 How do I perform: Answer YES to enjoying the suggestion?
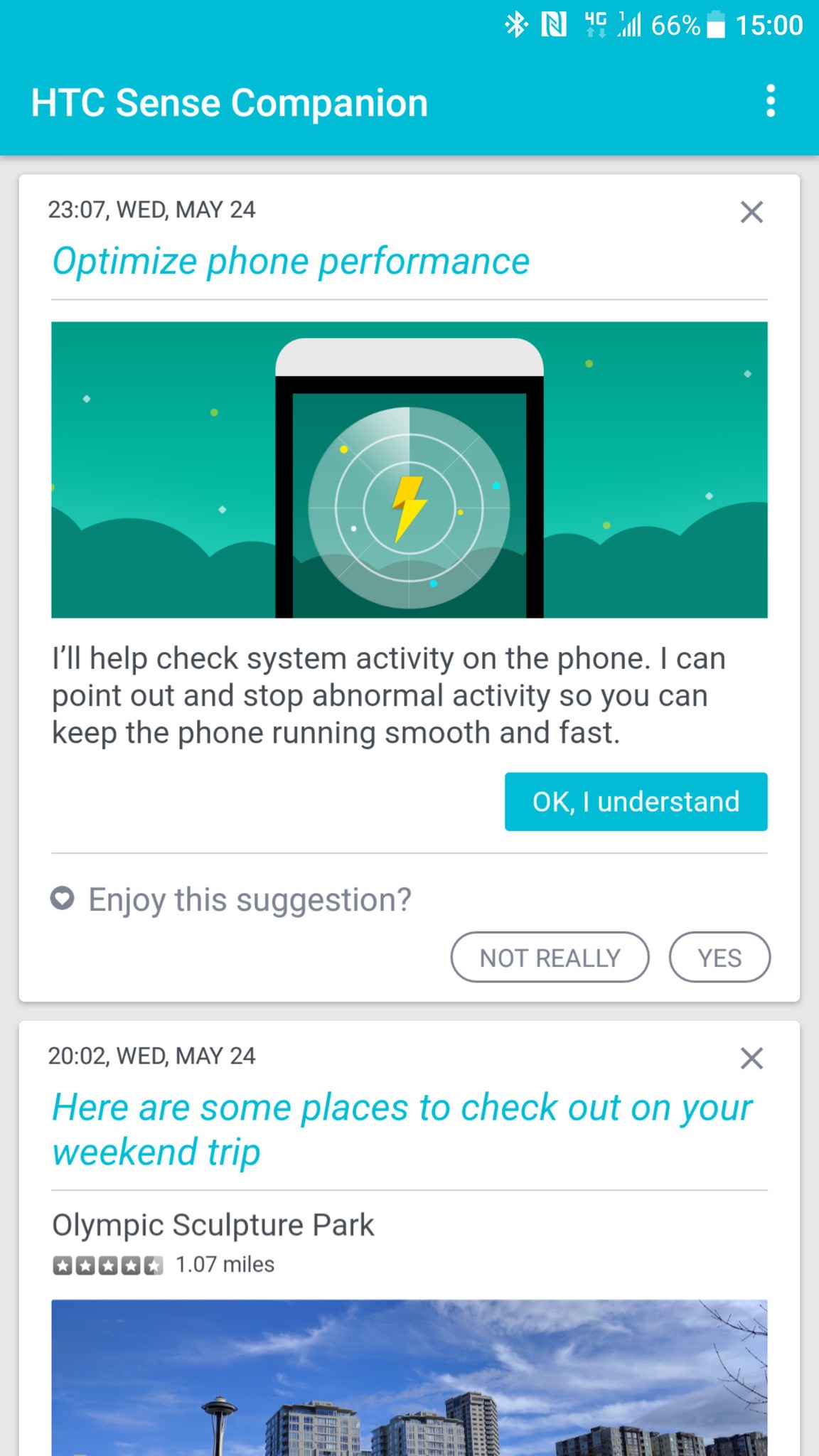tap(719, 958)
